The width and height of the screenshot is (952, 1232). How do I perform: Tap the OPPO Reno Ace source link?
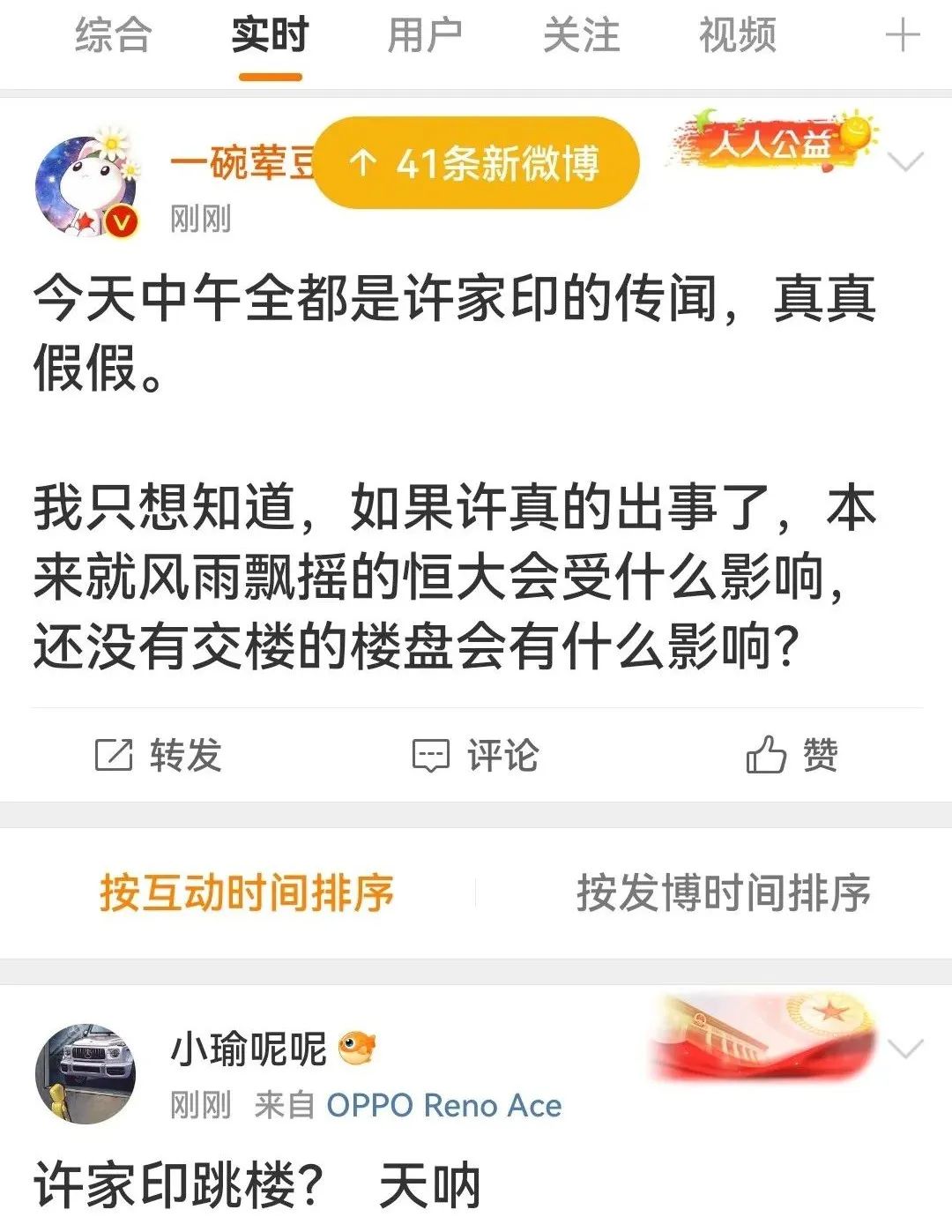(x=443, y=1105)
